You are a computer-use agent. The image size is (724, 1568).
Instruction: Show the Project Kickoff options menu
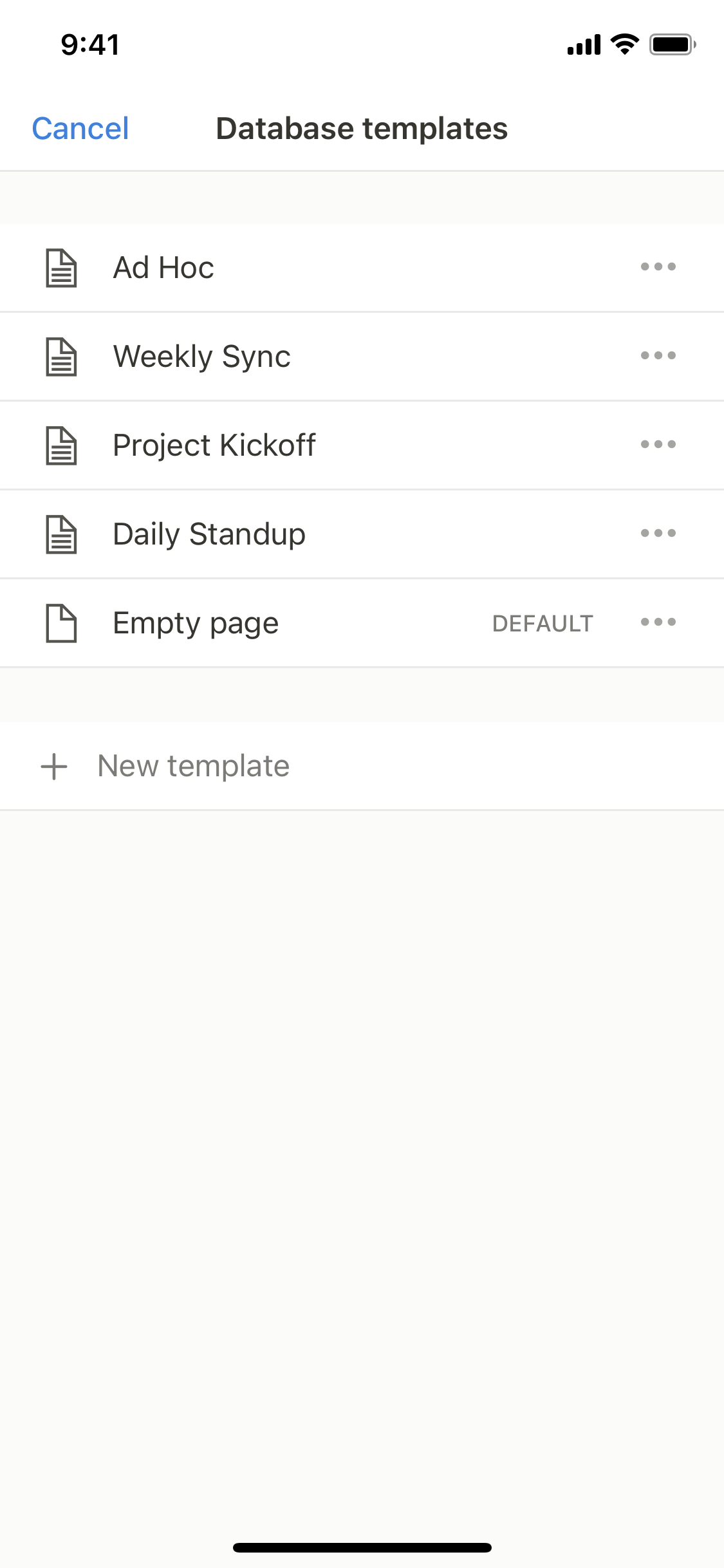pyautogui.click(x=658, y=445)
